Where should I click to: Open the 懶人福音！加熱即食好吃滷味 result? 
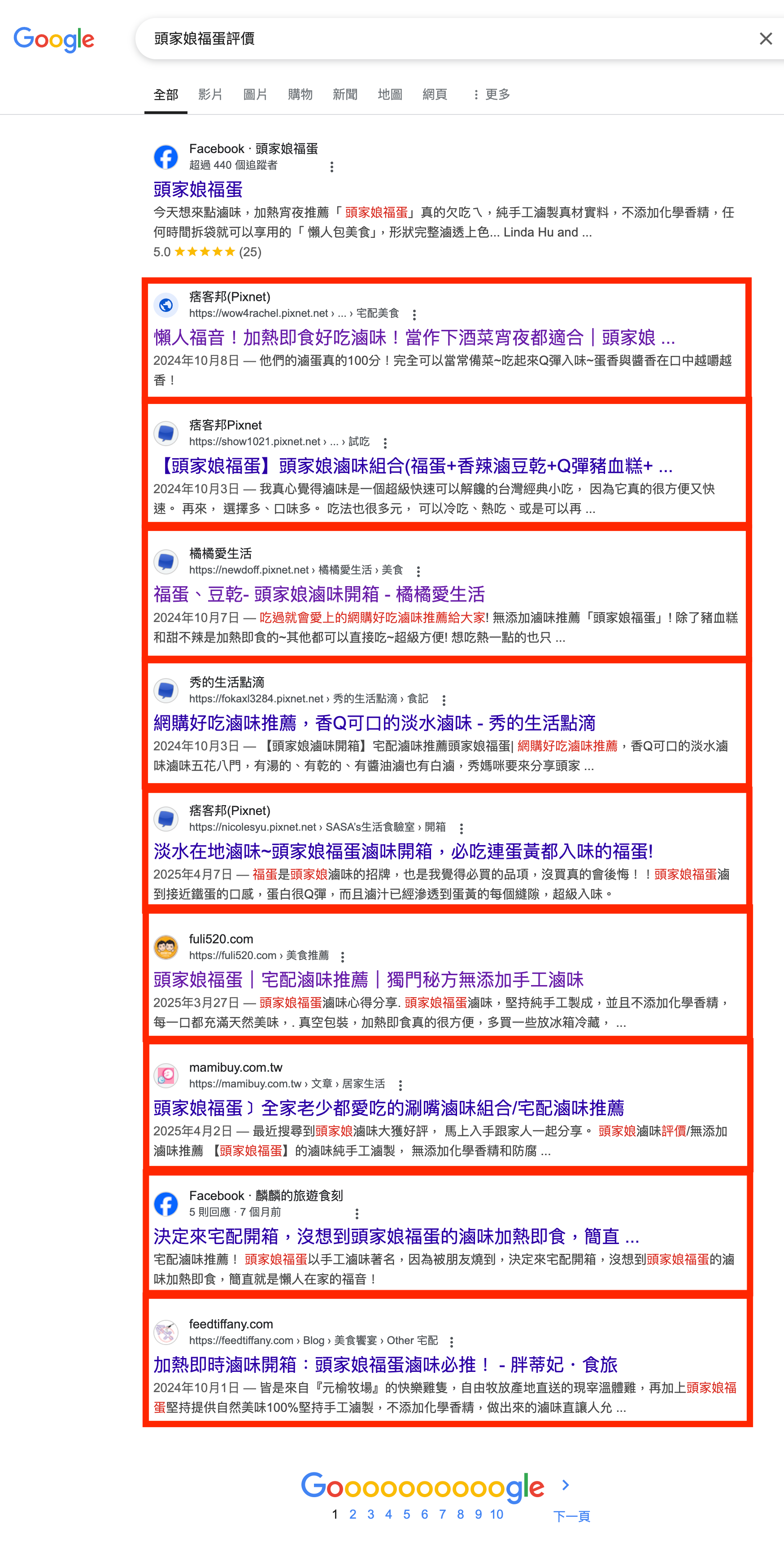coord(414,337)
